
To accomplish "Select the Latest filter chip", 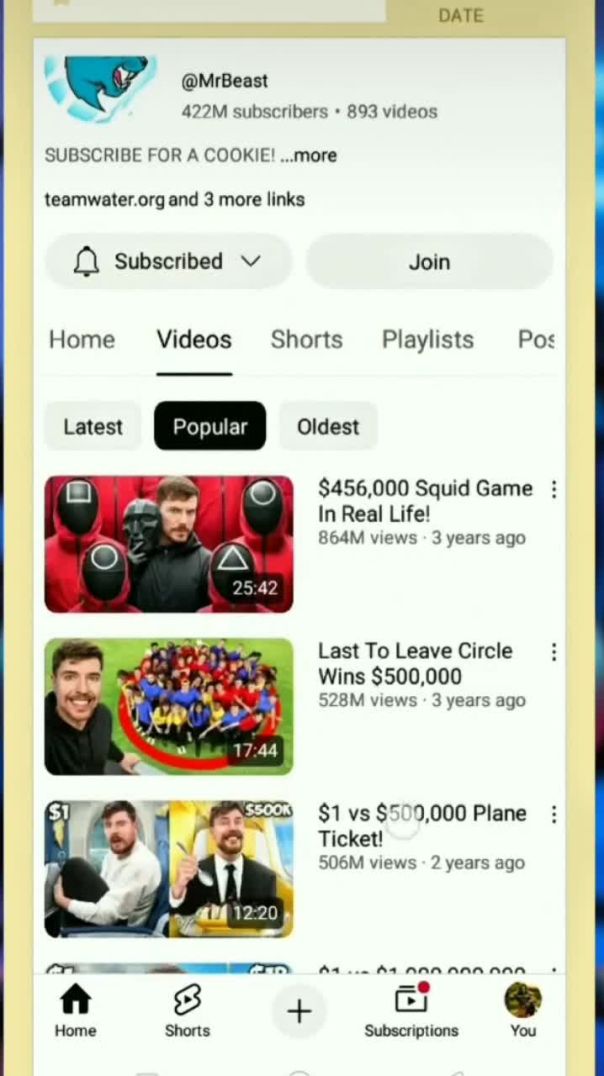I will (x=93, y=427).
